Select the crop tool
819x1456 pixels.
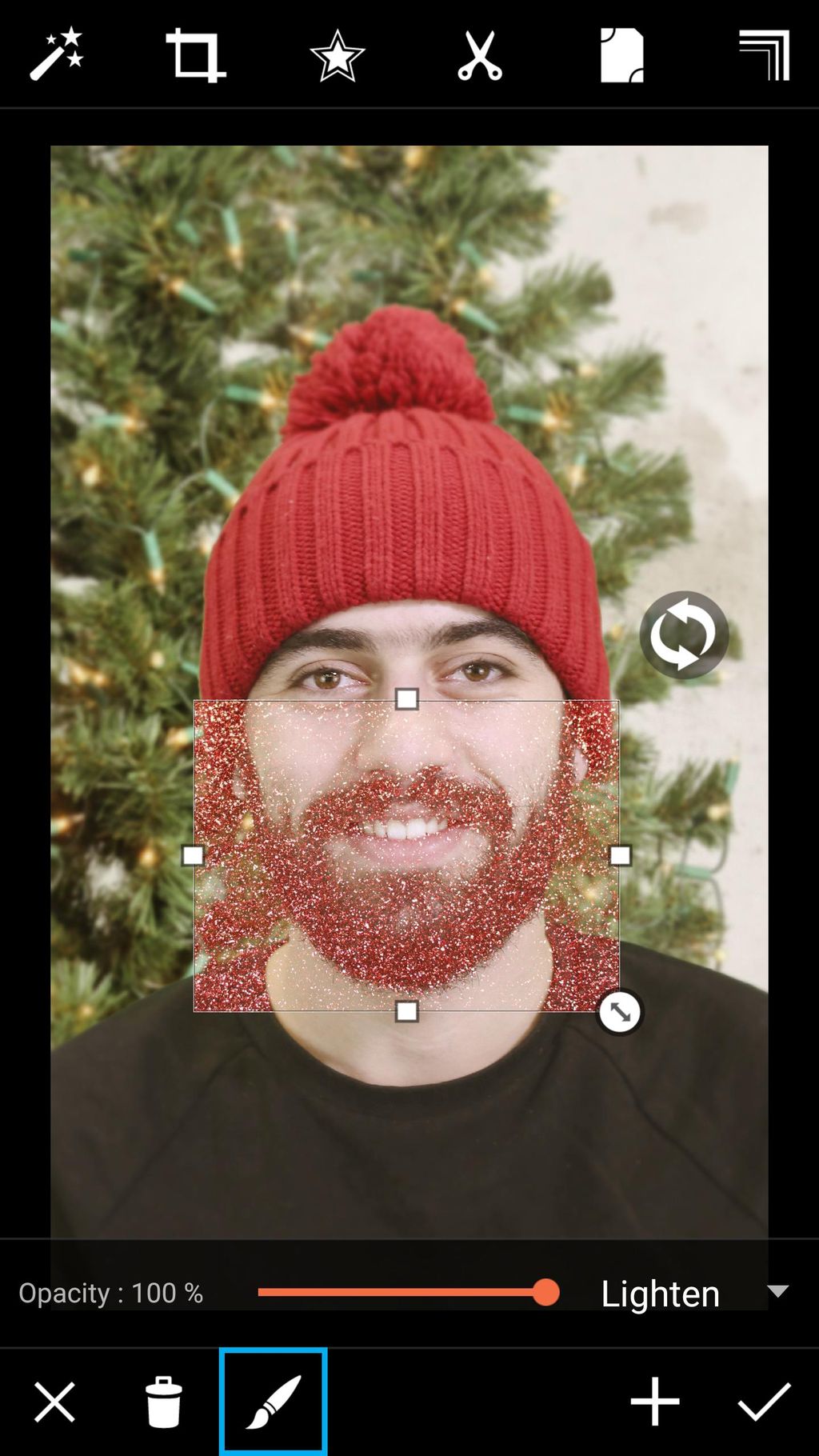coord(195,55)
